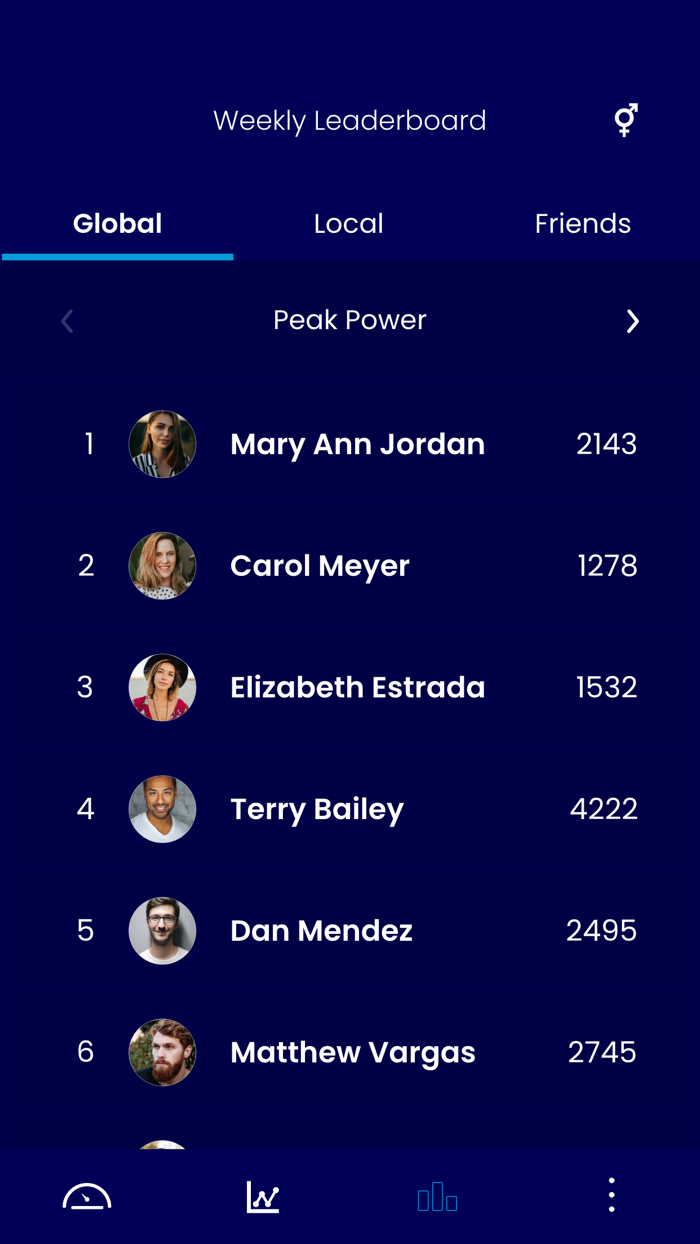
Task: Open Mary Ann Jordan's leaderboard entry
Action: coord(350,444)
